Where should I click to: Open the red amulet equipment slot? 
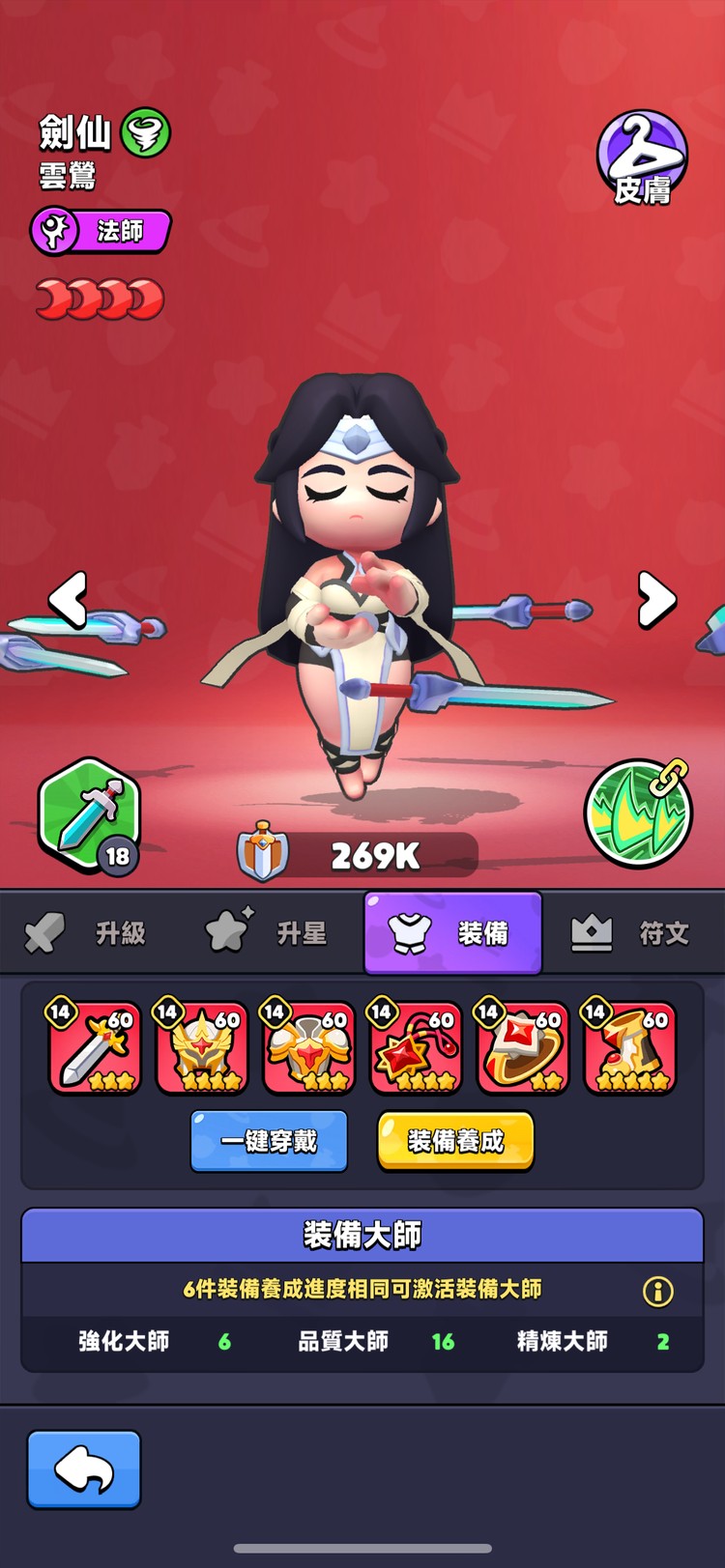[x=416, y=1048]
